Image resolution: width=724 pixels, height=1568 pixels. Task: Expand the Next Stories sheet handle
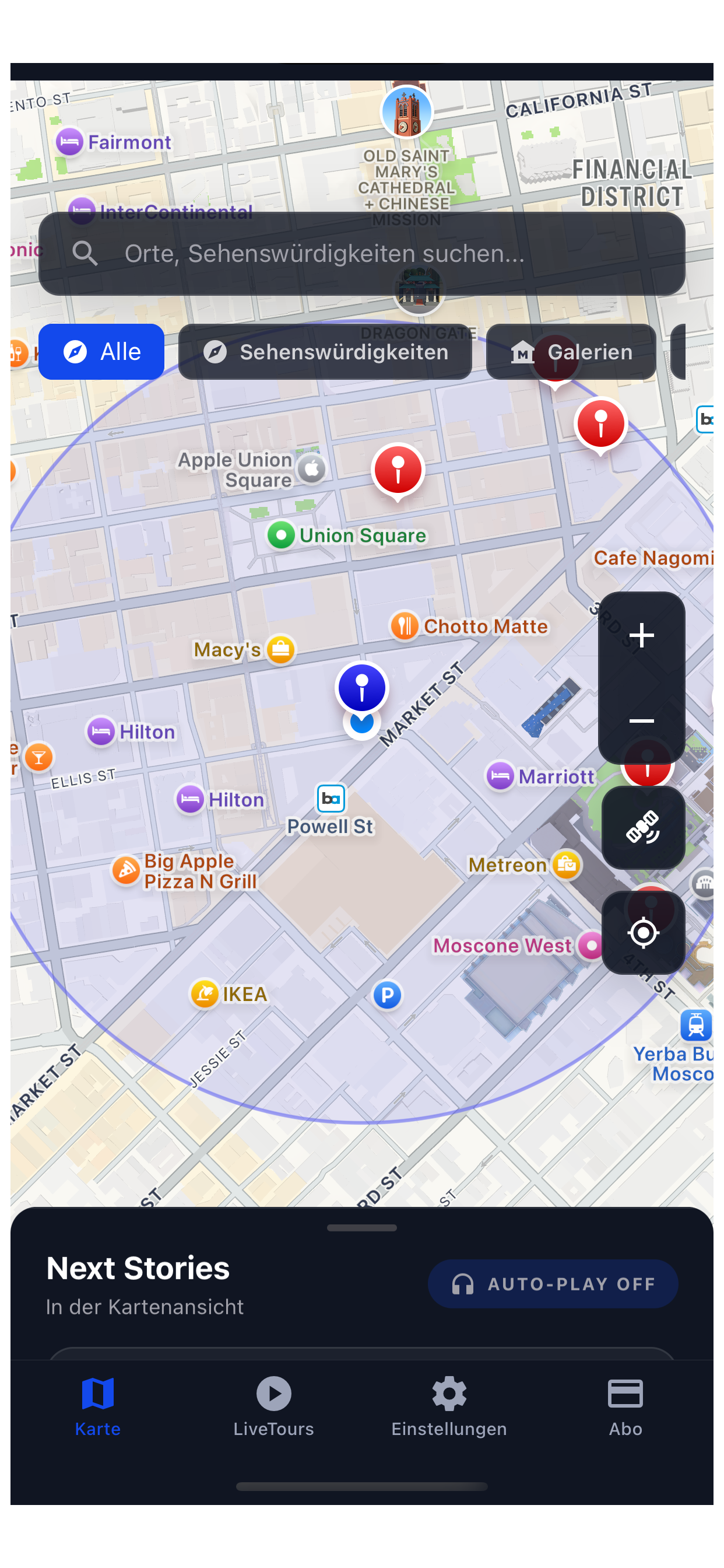click(361, 1228)
